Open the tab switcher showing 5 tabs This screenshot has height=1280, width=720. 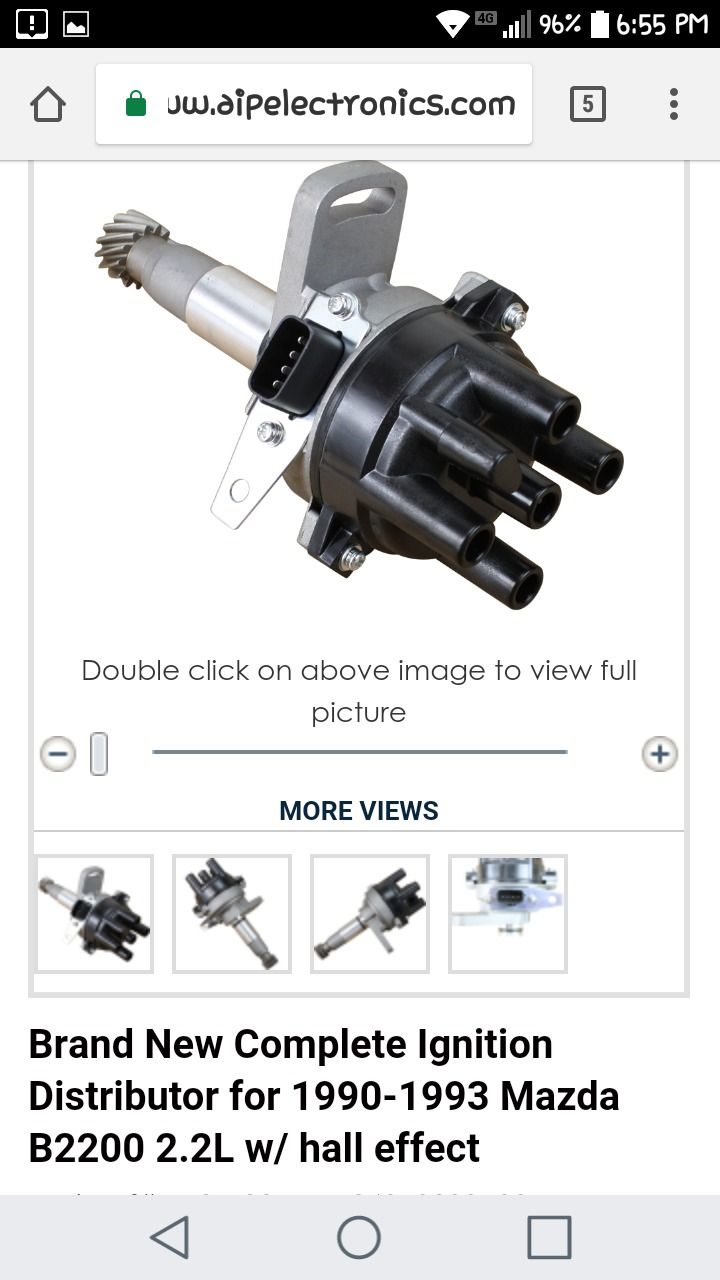pos(588,104)
